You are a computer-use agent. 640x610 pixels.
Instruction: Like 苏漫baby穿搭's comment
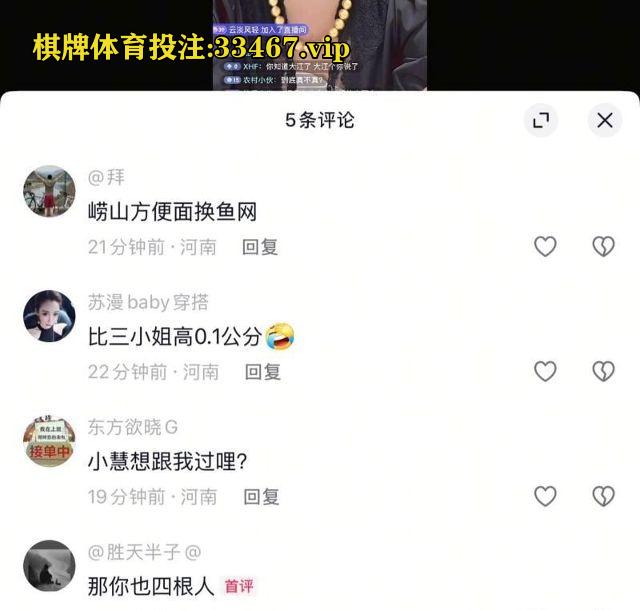[x=545, y=371]
